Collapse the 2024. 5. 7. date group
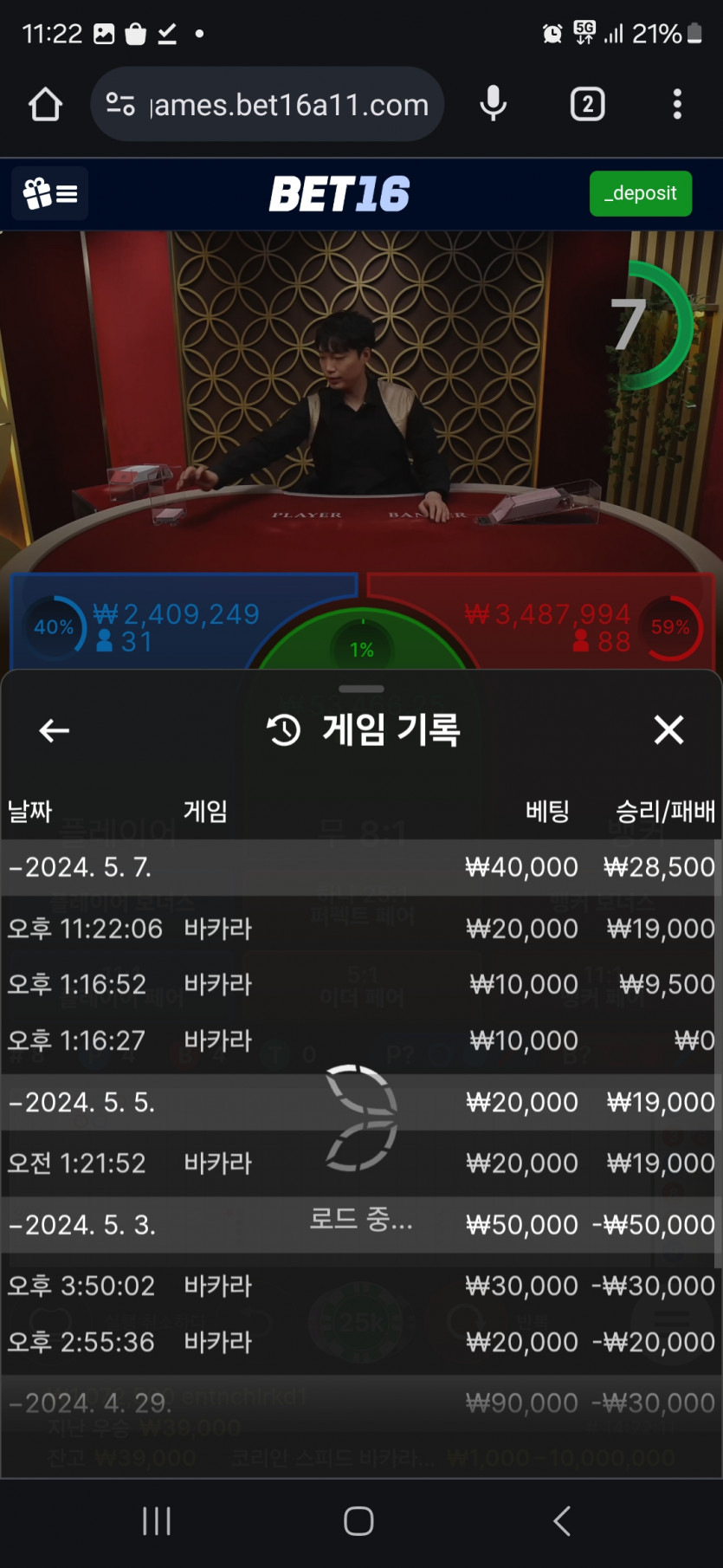The width and height of the screenshot is (723, 1568). click(361, 867)
